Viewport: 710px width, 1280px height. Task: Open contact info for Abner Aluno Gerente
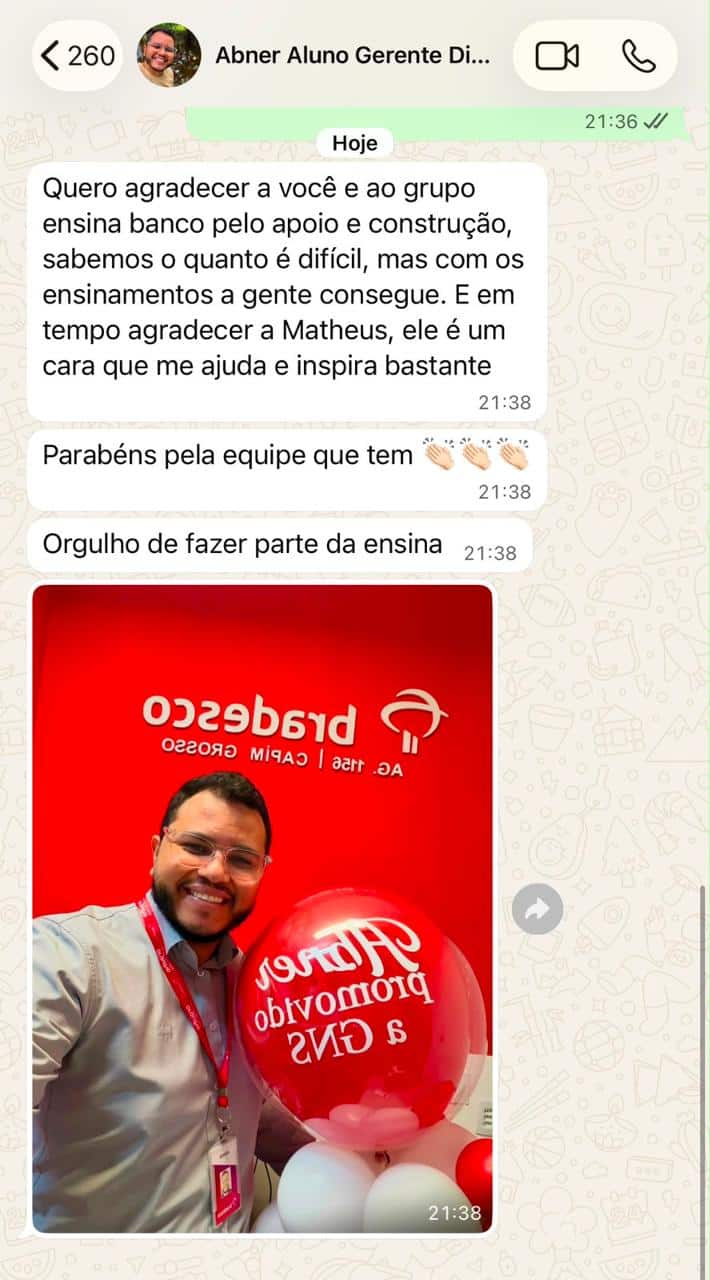pyautogui.click(x=353, y=56)
